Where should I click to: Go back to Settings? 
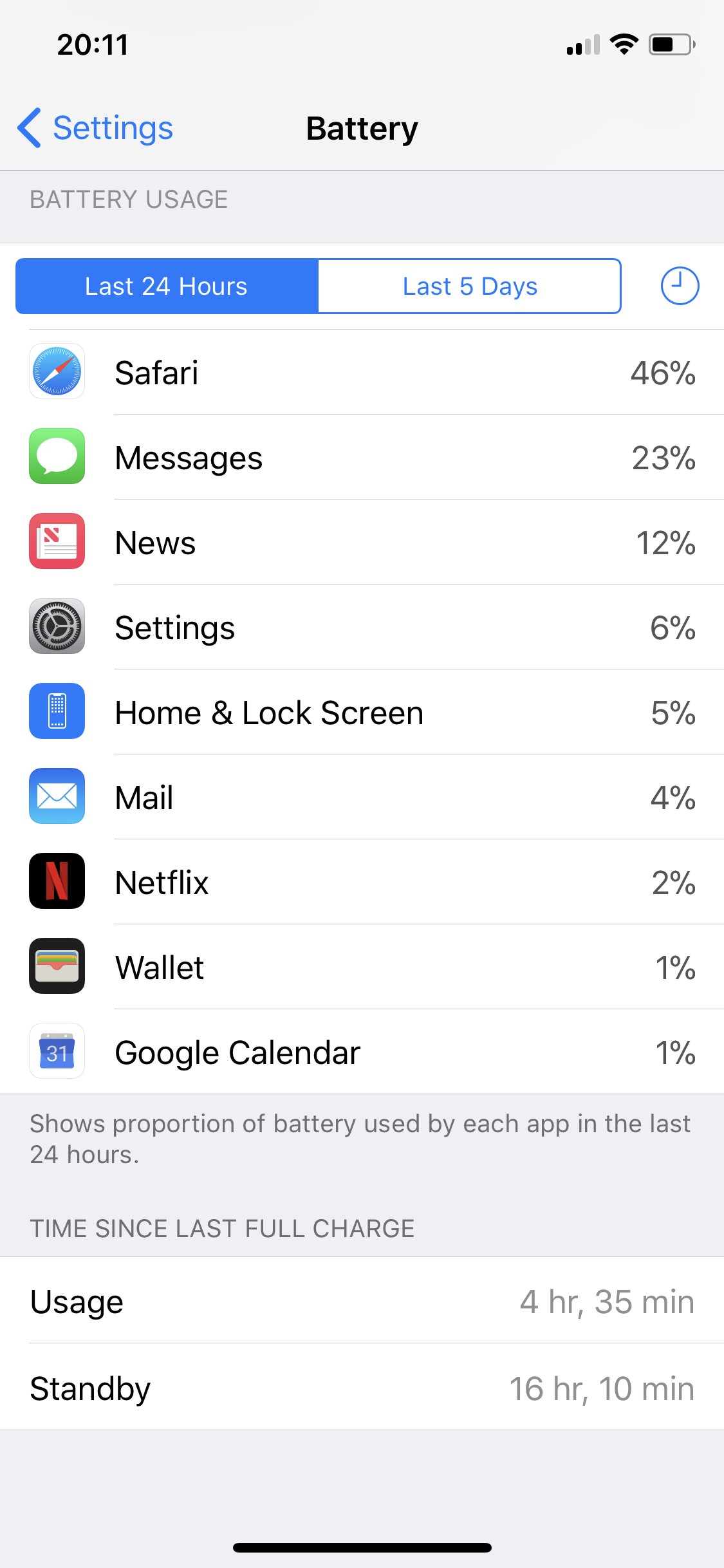[x=95, y=128]
